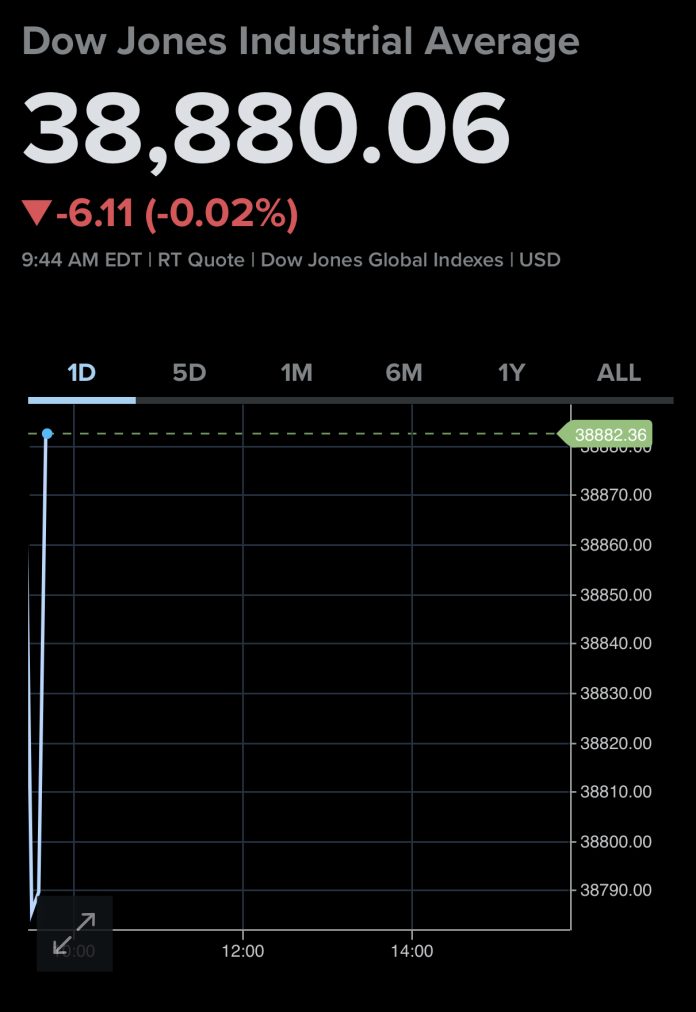The height and width of the screenshot is (1012, 696).
Task: Switch to the 5D chart range
Action: click(189, 372)
